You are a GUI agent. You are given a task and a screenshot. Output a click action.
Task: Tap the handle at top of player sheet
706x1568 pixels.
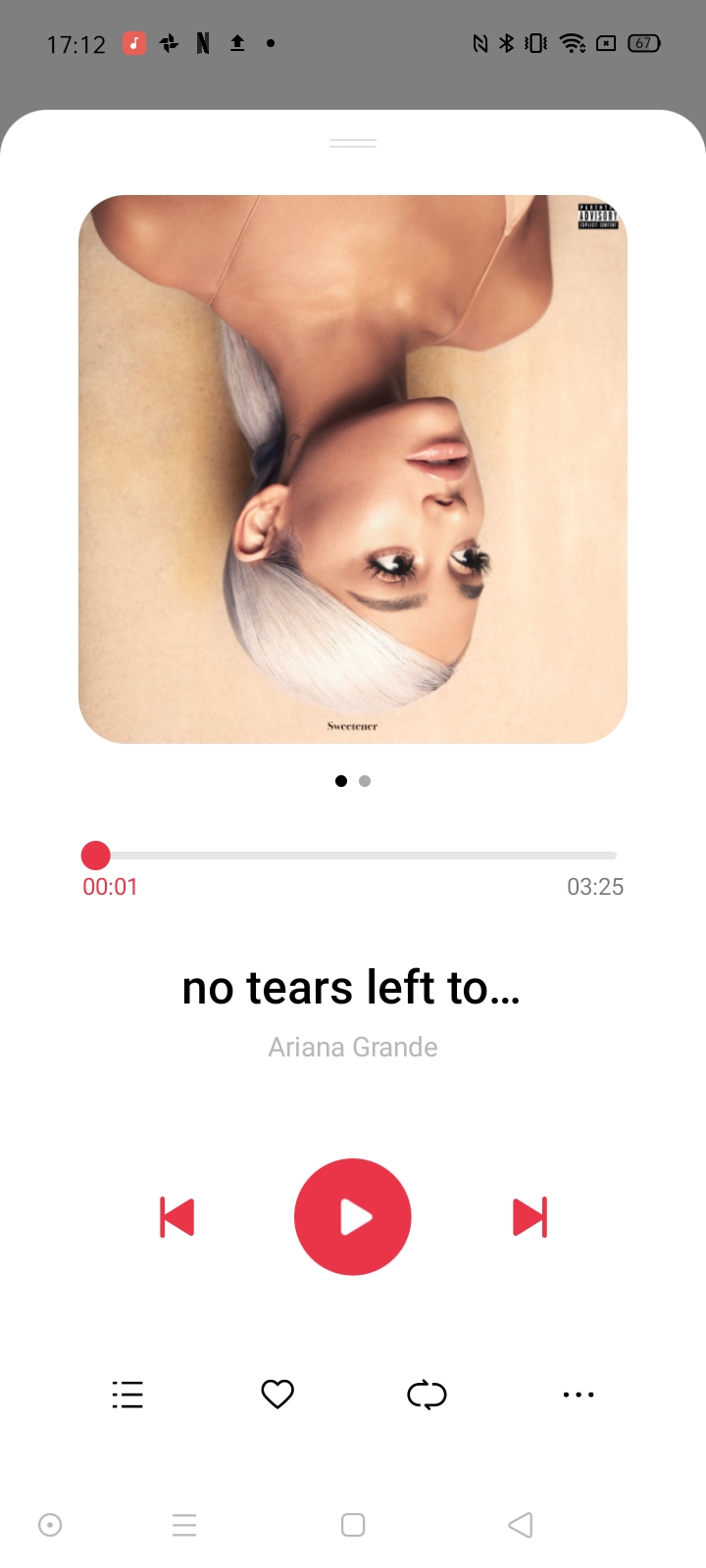point(353,143)
